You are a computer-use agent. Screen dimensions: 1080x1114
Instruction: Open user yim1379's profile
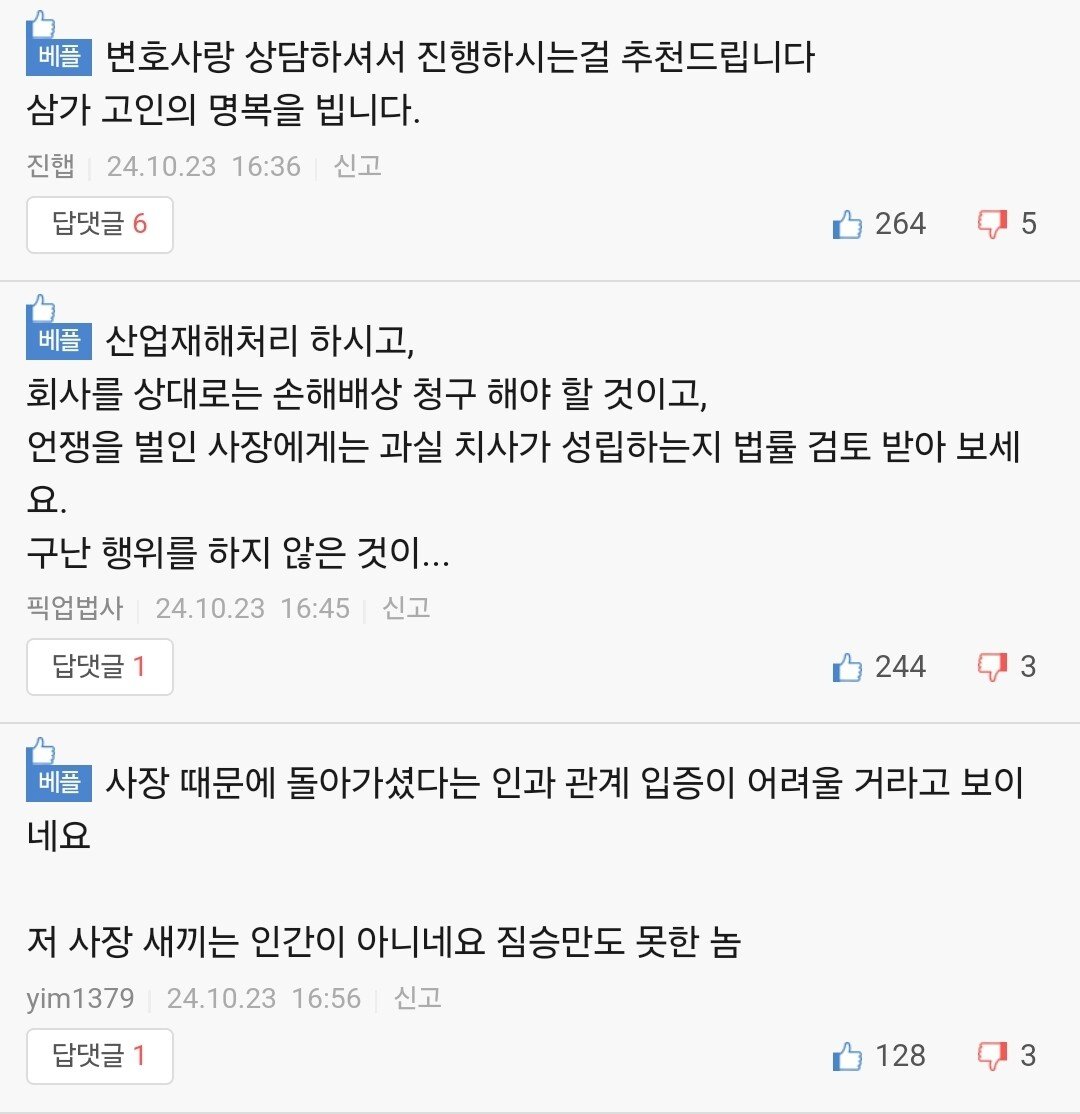[x=80, y=998]
